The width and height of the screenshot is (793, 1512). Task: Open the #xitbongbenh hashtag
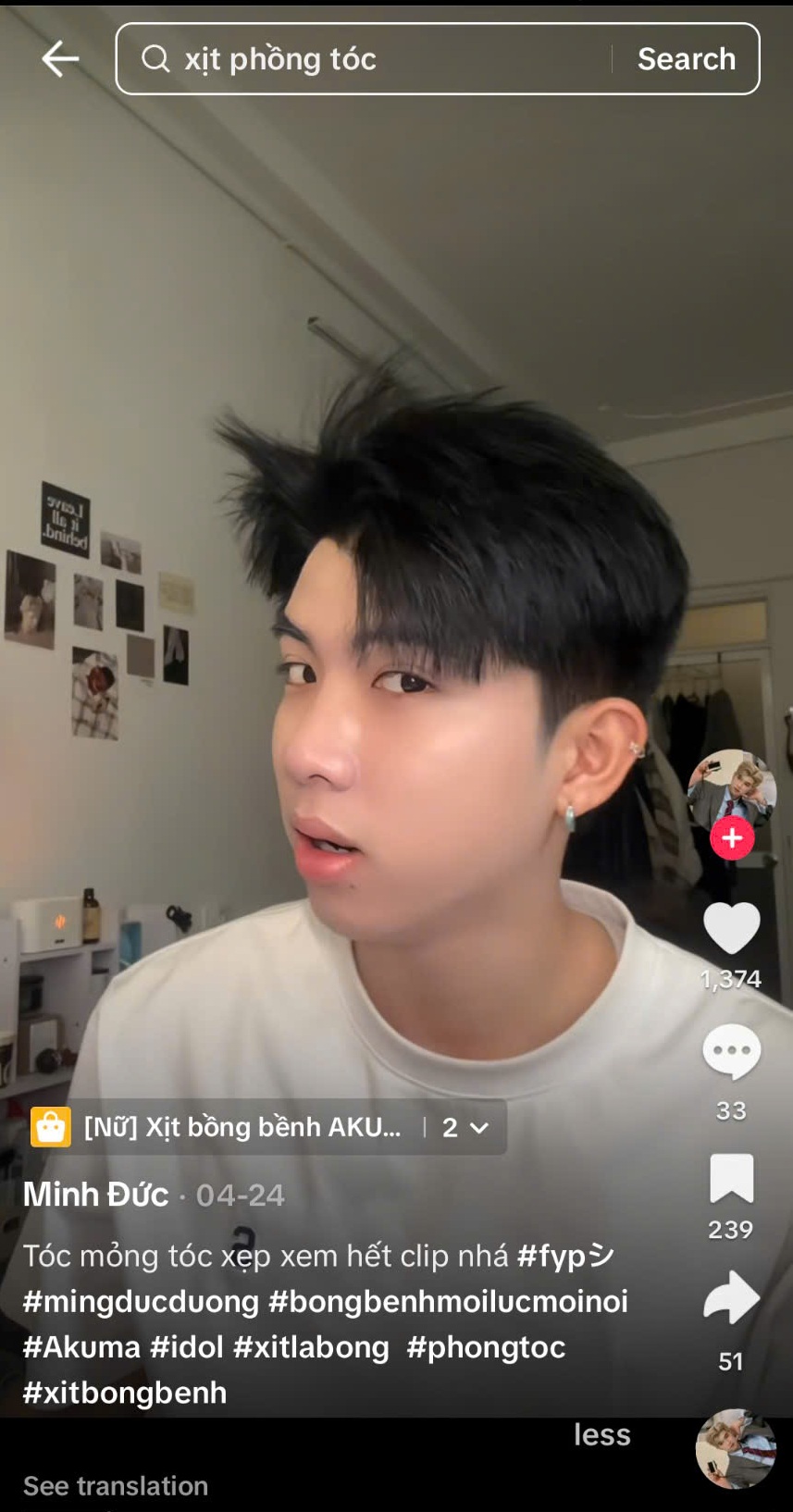124,1393
